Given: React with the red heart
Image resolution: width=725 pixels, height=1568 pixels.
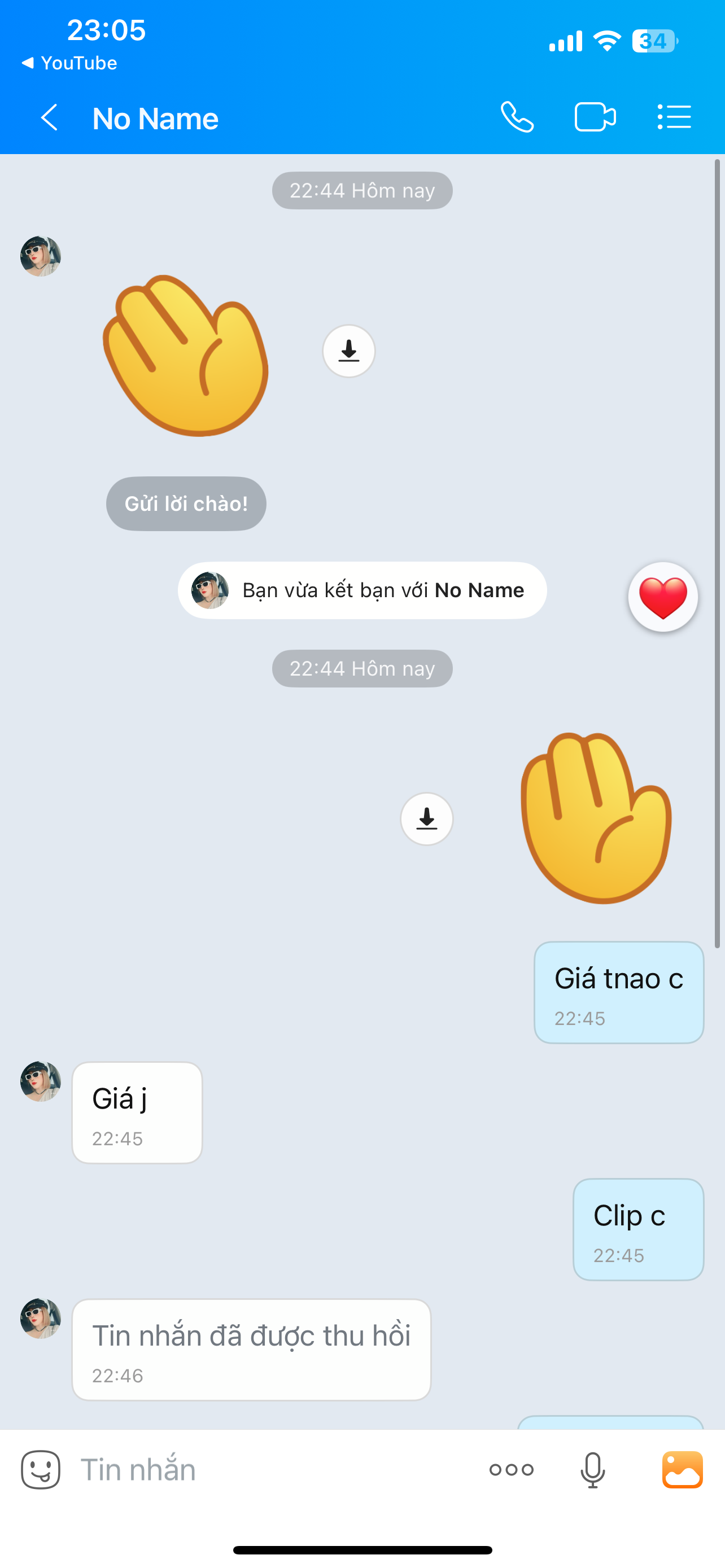Looking at the screenshot, I should [x=662, y=597].
